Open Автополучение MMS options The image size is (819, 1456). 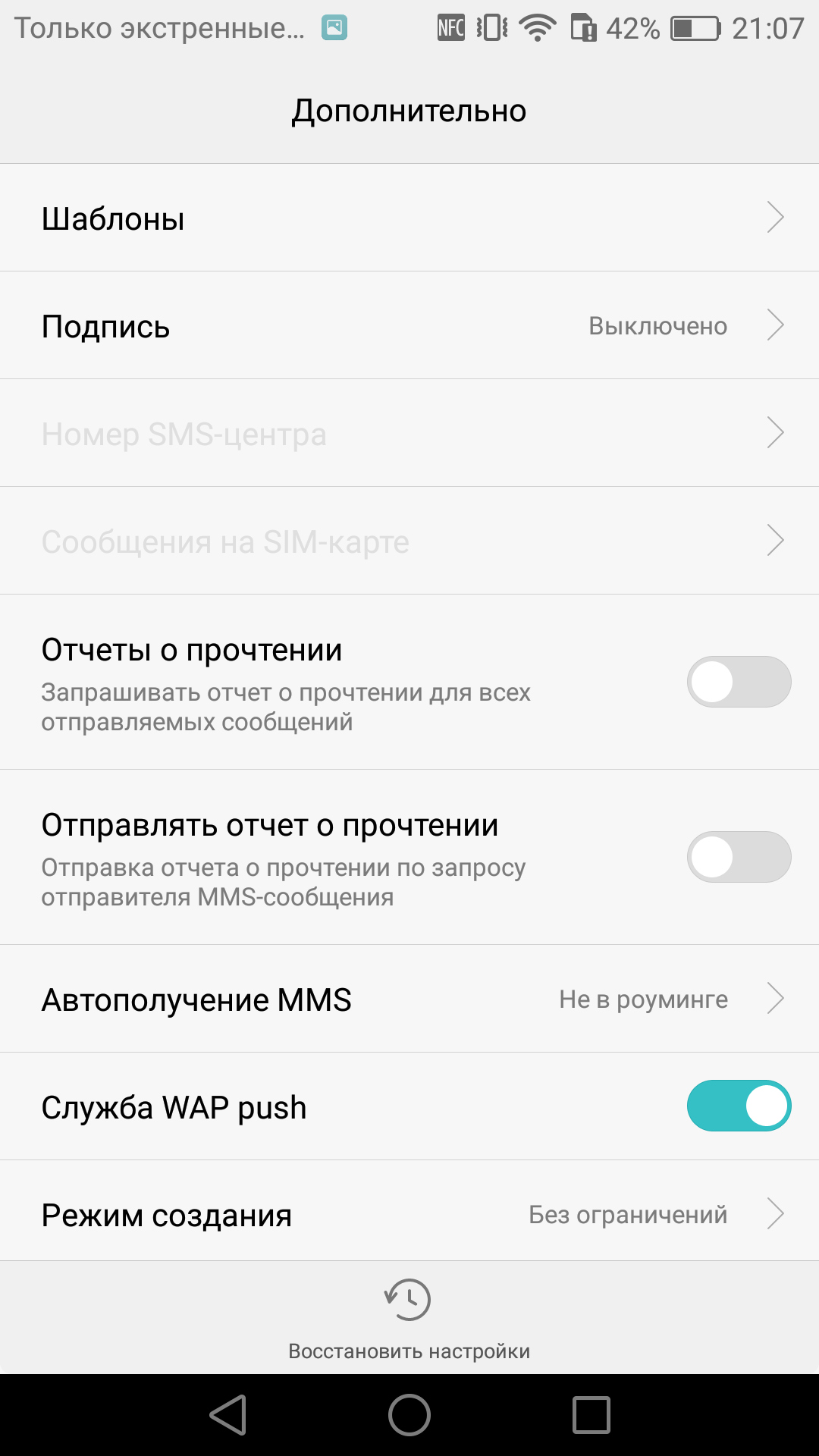(409, 999)
